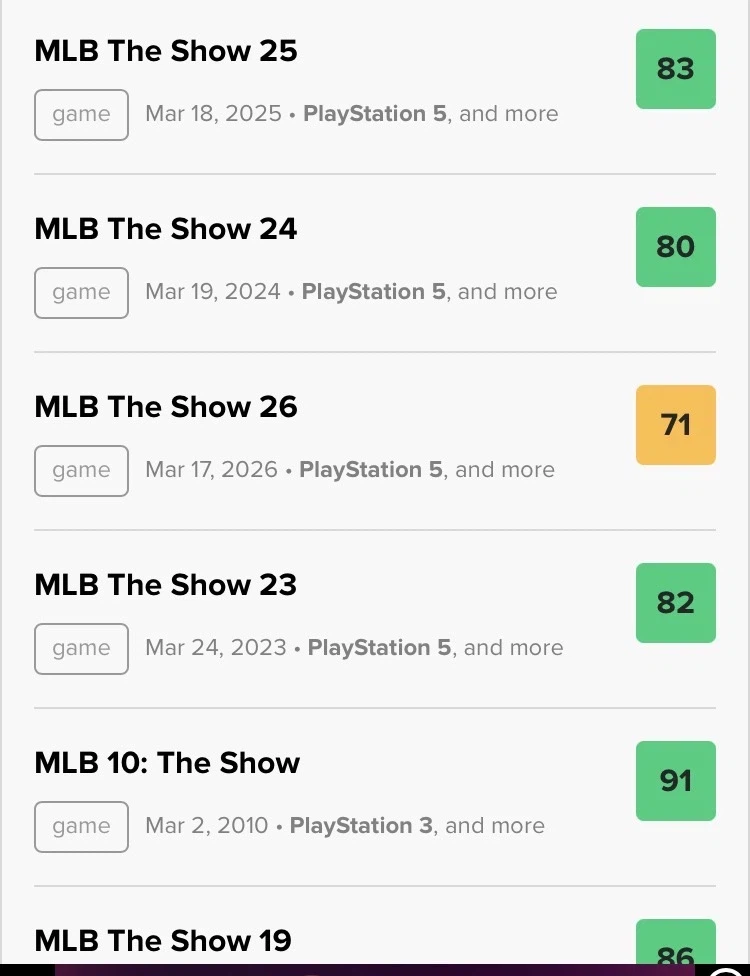The image size is (750, 976).
Task: Open the MLB The Show 26 page
Action: [166, 407]
